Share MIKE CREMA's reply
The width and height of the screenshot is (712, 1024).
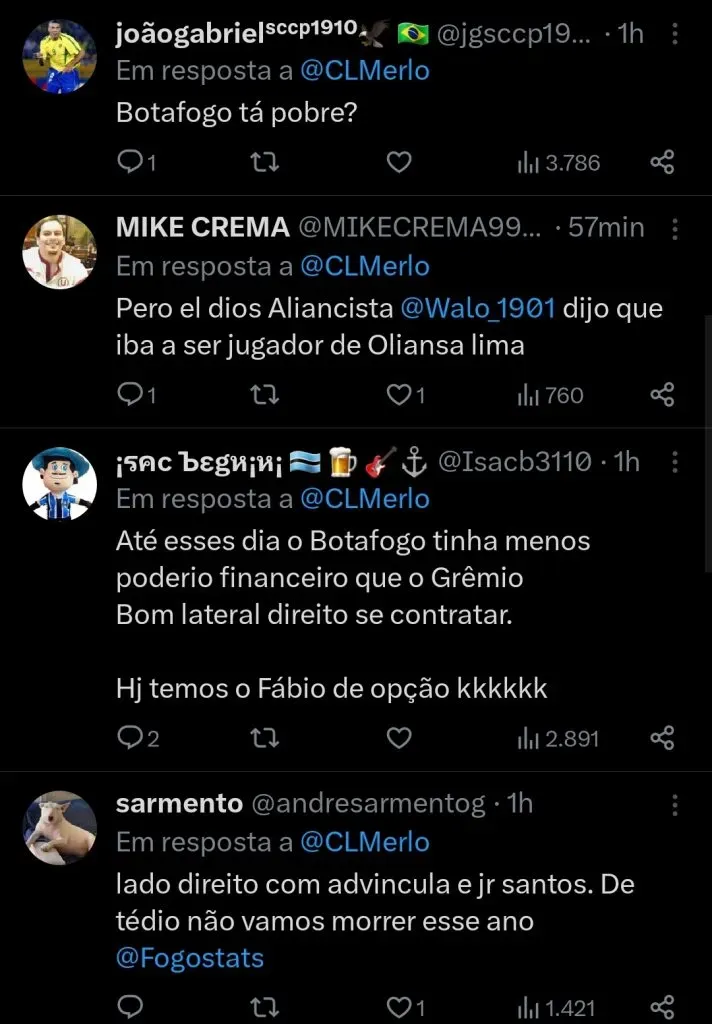click(662, 395)
